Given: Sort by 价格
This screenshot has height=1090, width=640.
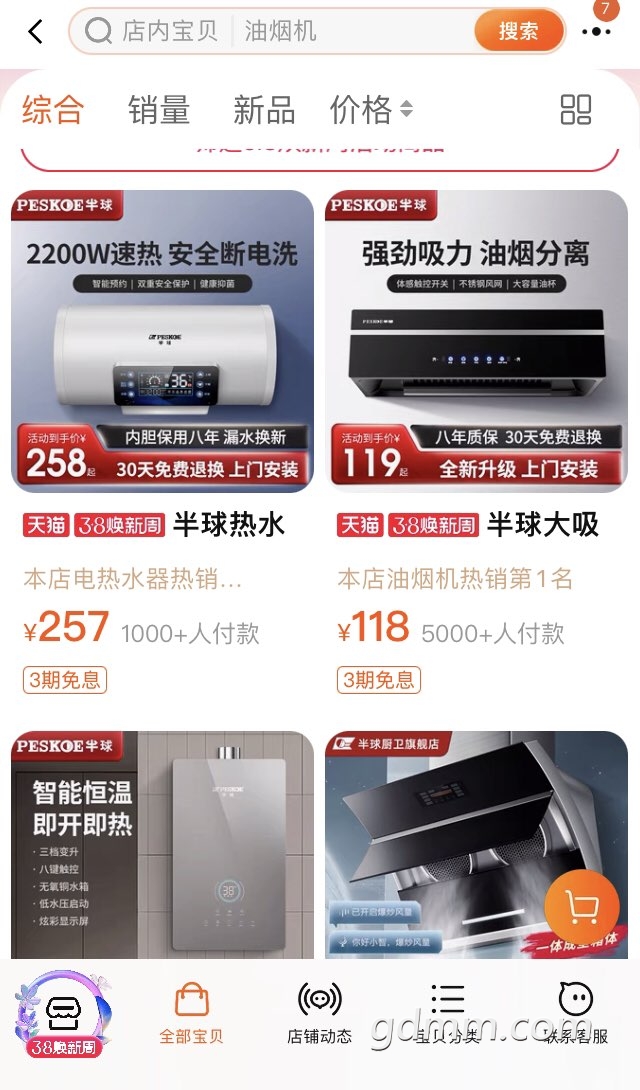Looking at the screenshot, I should coord(371,110).
